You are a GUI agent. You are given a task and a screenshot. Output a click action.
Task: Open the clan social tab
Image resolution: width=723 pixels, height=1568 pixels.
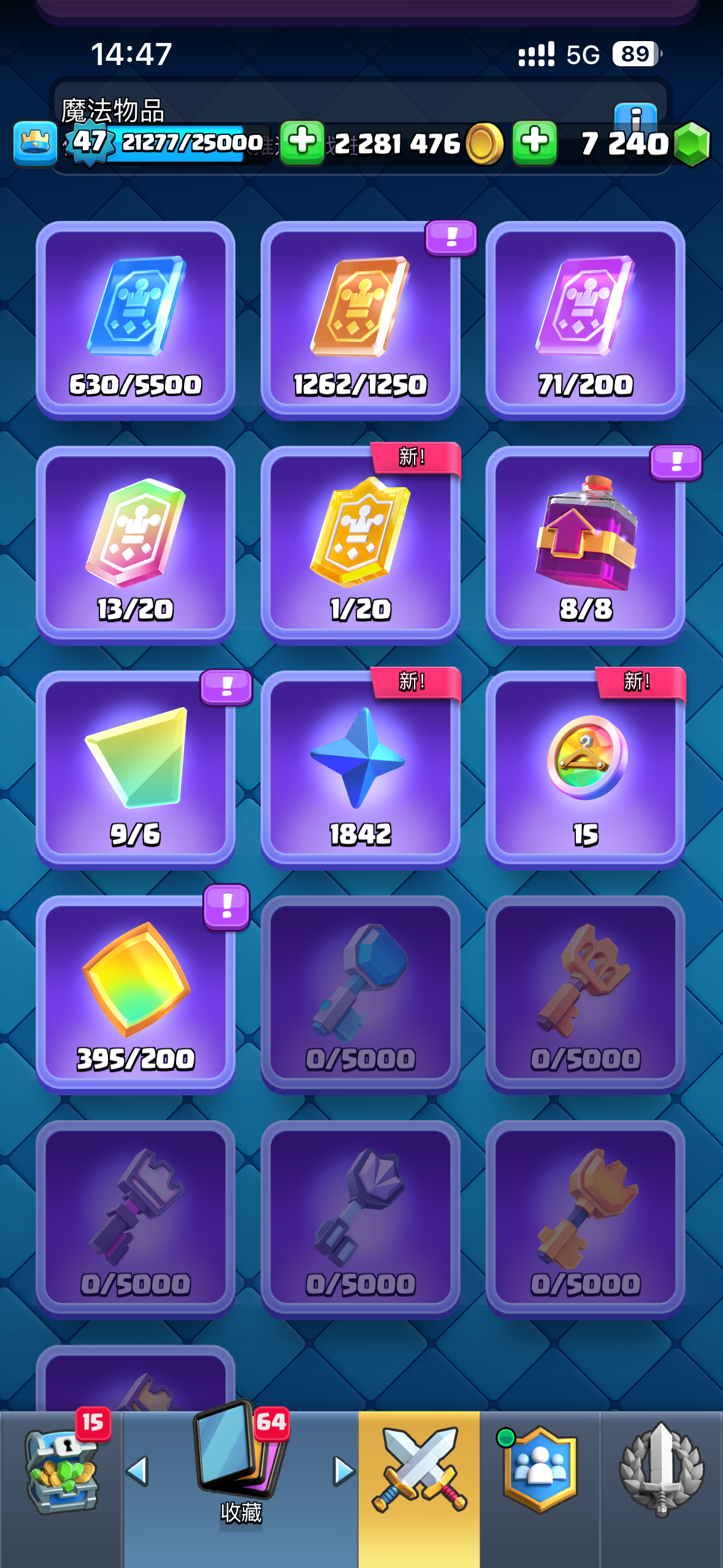(x=540, y=1472)
